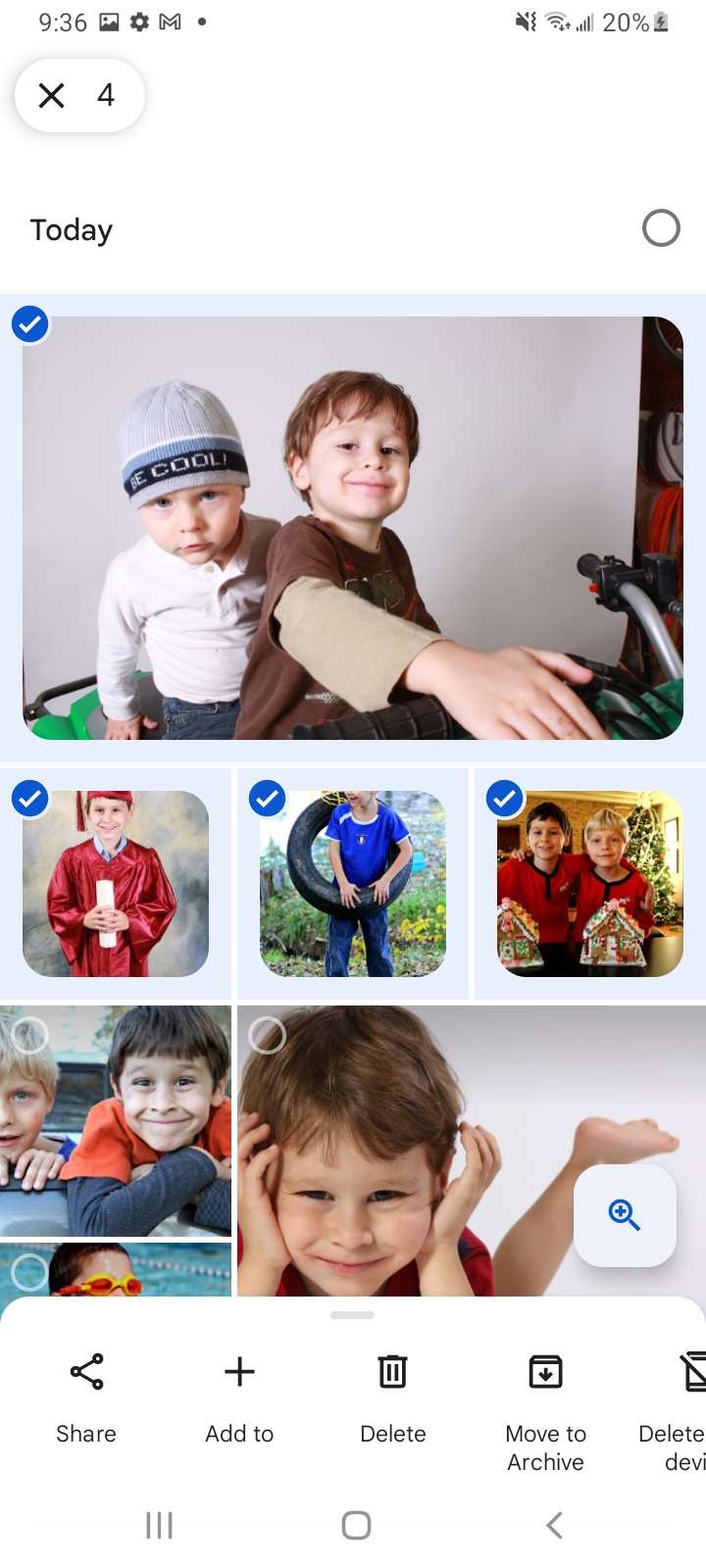Open recent apps from navigation bar
This screenshot has height=1568, width=706.
click(159, 1525)
